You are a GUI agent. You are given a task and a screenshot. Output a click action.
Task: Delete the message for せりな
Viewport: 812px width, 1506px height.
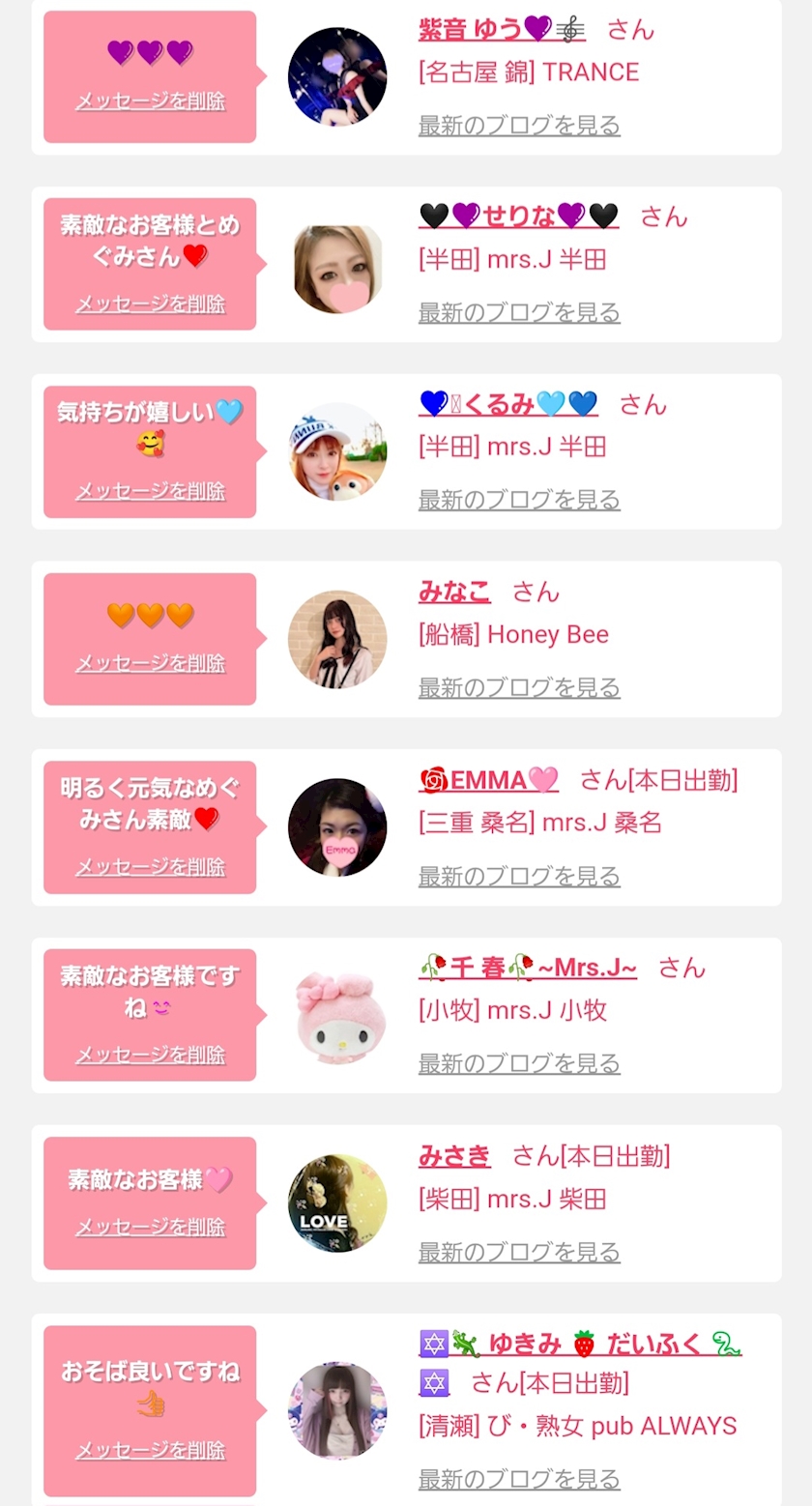coord(150,304)
